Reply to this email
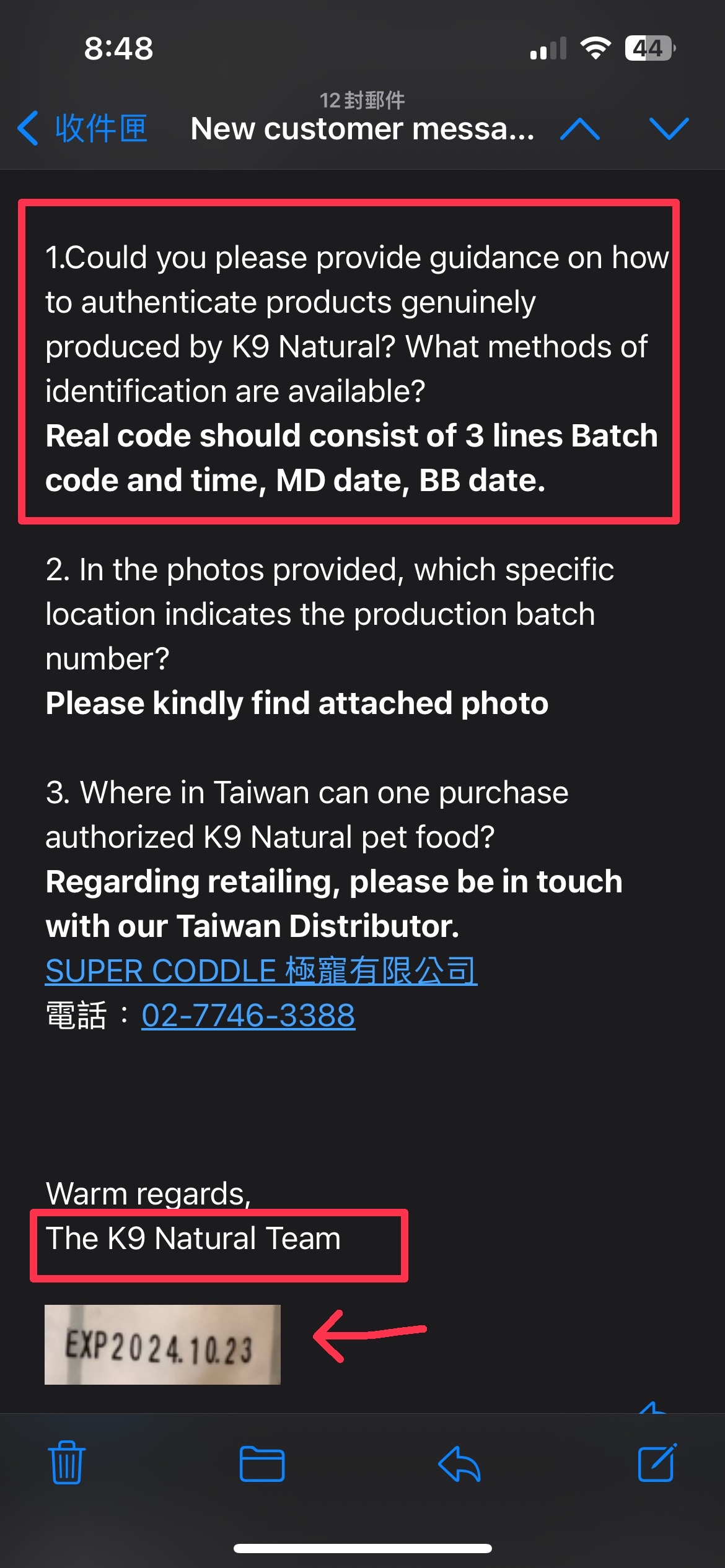The image size is (725, 1568). (x=459, y=1464)
